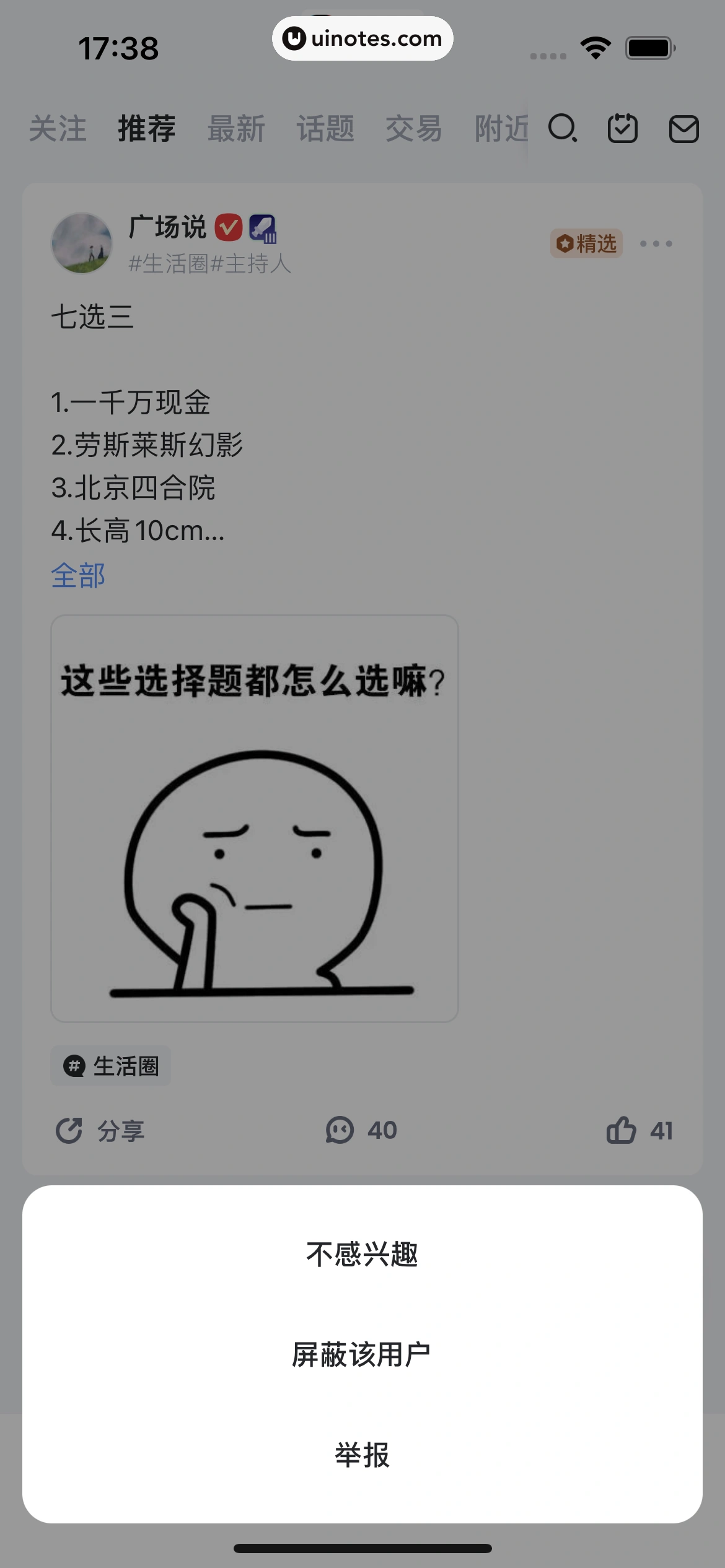This screenshot has width=725, height=1568.
Task: Open the thinking meme image
Action: (x=255, y=818)
